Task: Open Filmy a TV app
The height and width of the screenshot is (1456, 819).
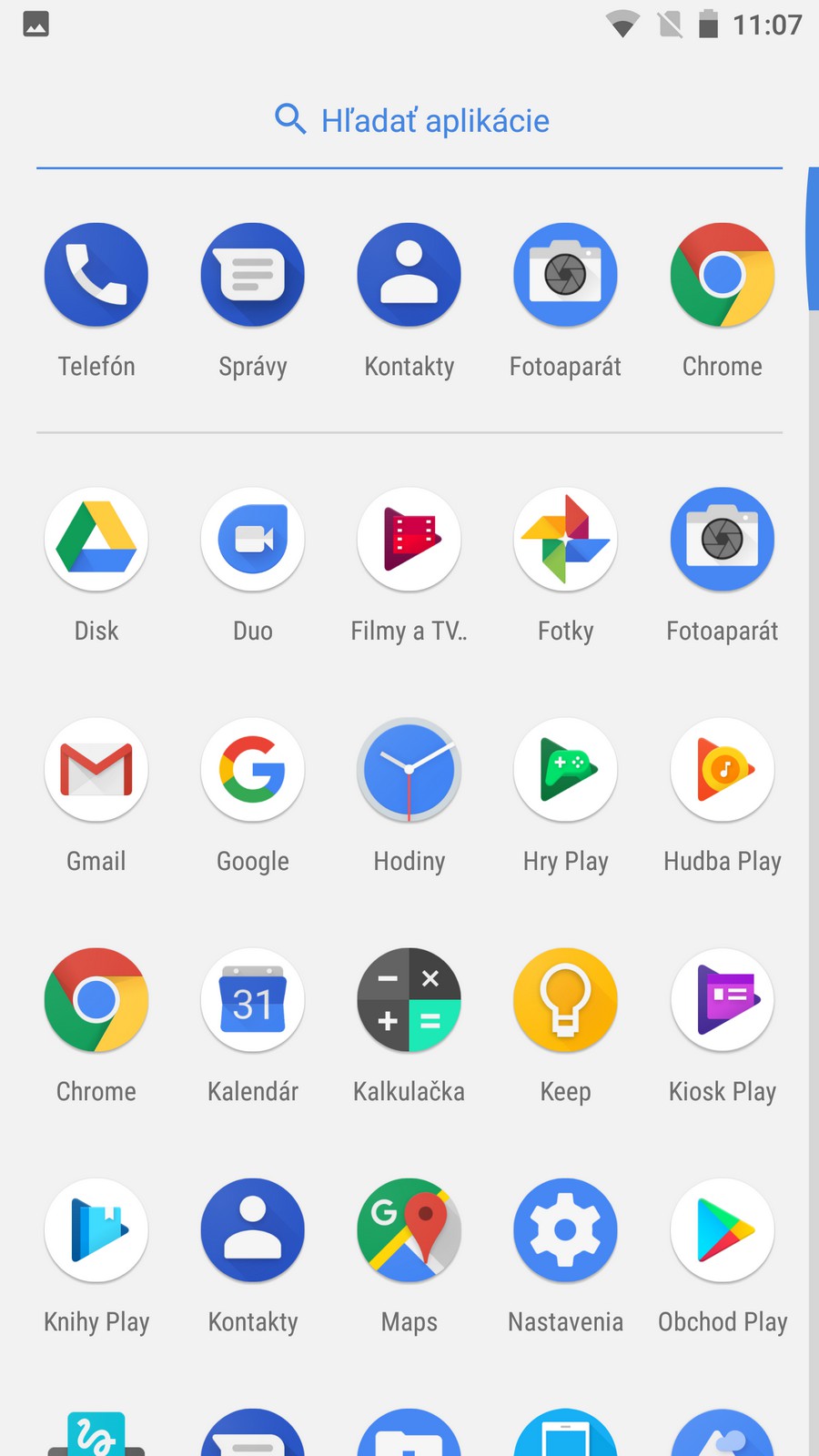Action: (409, 540)
